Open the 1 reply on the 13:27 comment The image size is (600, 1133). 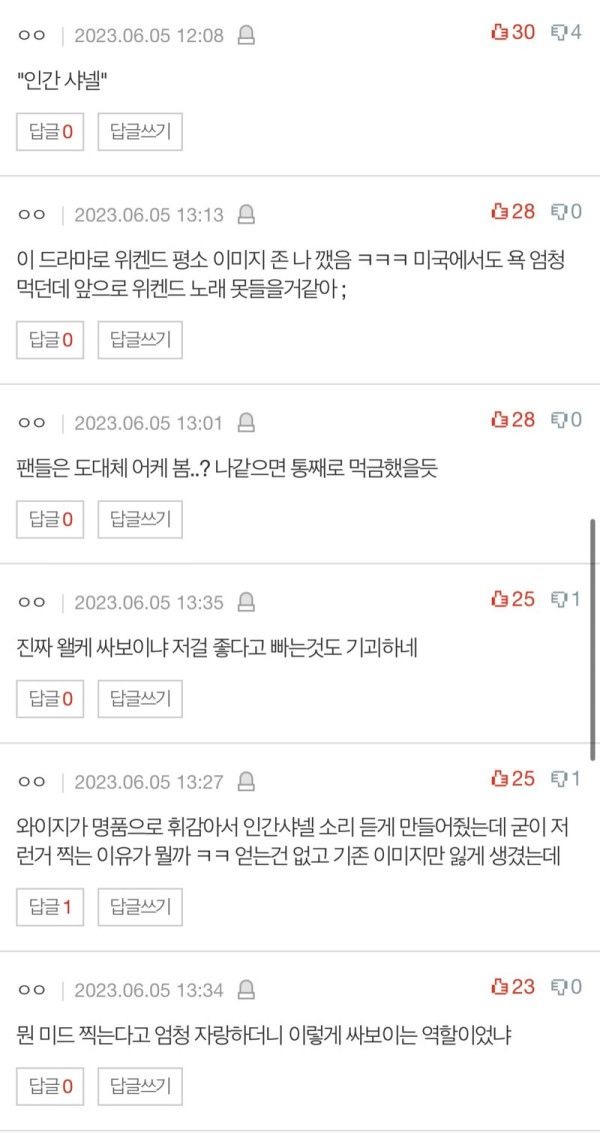(50, 906)
